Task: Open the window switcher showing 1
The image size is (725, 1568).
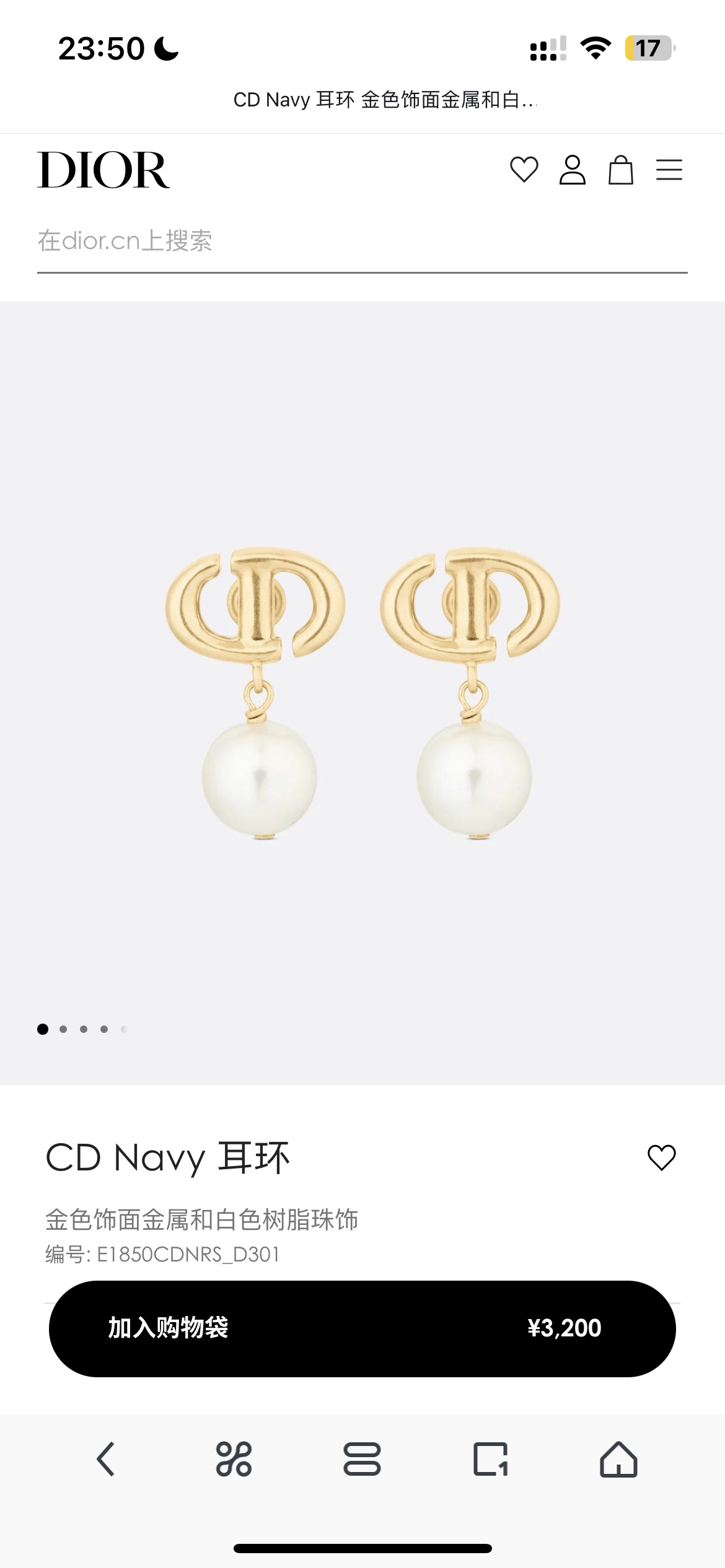Action: 490,1459
